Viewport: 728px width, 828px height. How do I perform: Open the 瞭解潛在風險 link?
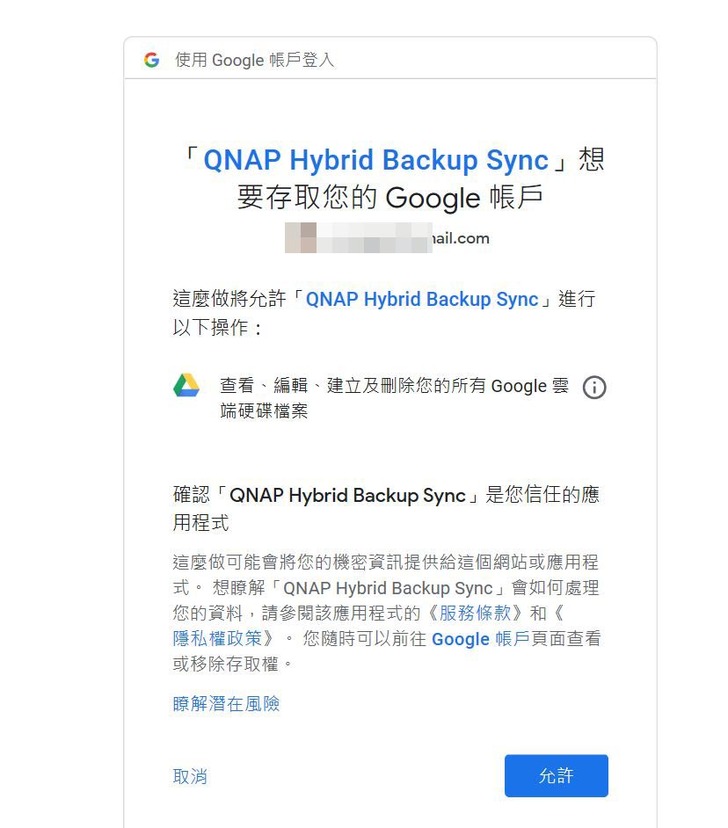226,704
